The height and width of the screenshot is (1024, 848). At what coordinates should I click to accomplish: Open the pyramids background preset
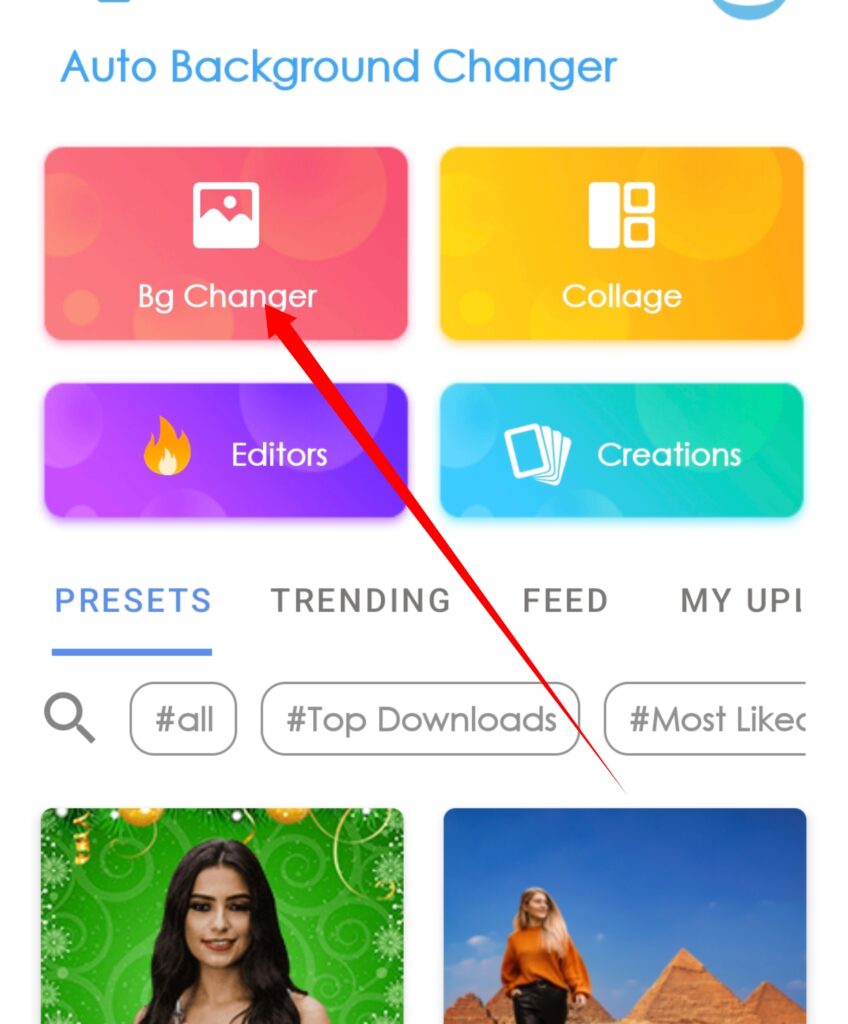click(x=625, y=915)
